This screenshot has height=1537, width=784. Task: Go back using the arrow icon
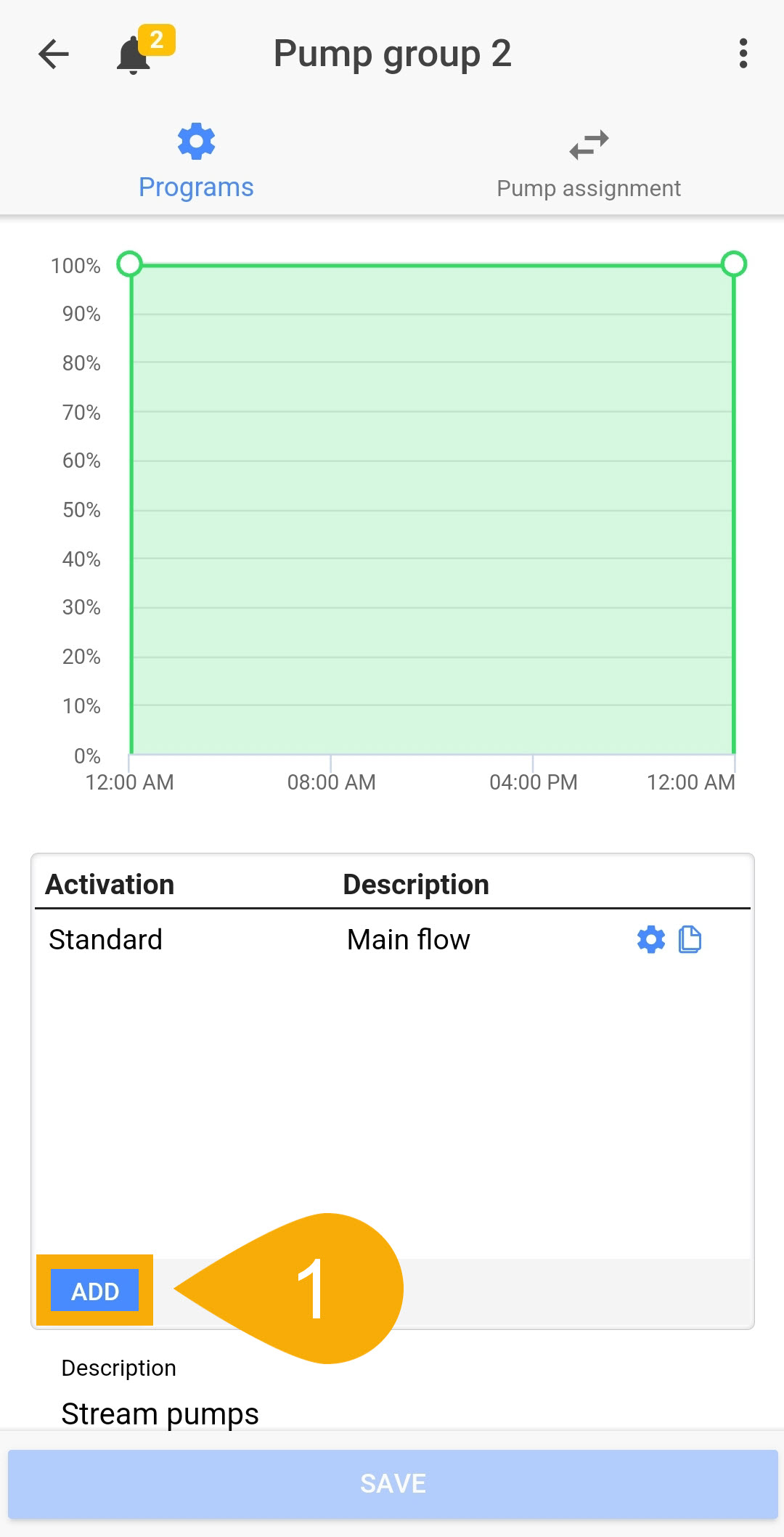pos(54,54)
